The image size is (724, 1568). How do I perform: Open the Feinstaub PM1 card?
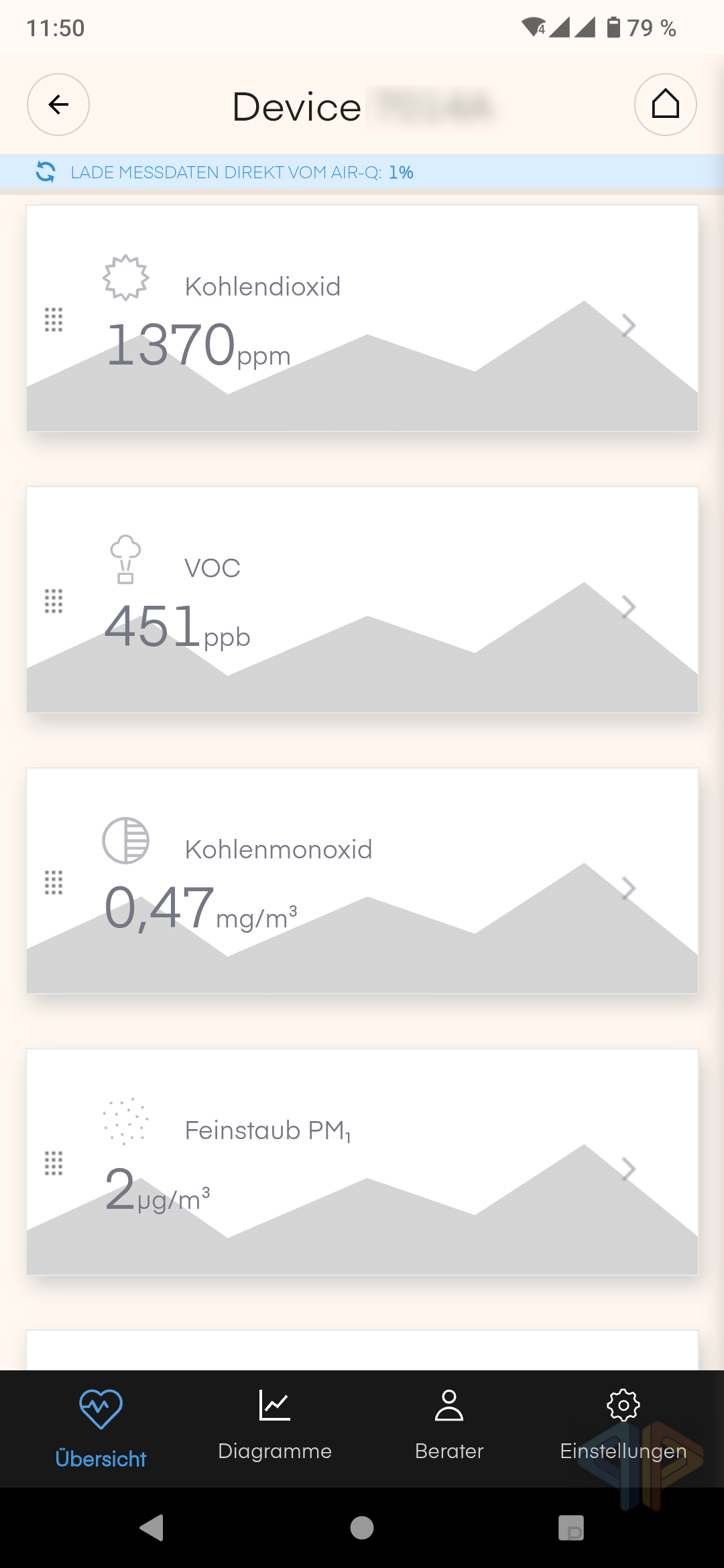362,1162
